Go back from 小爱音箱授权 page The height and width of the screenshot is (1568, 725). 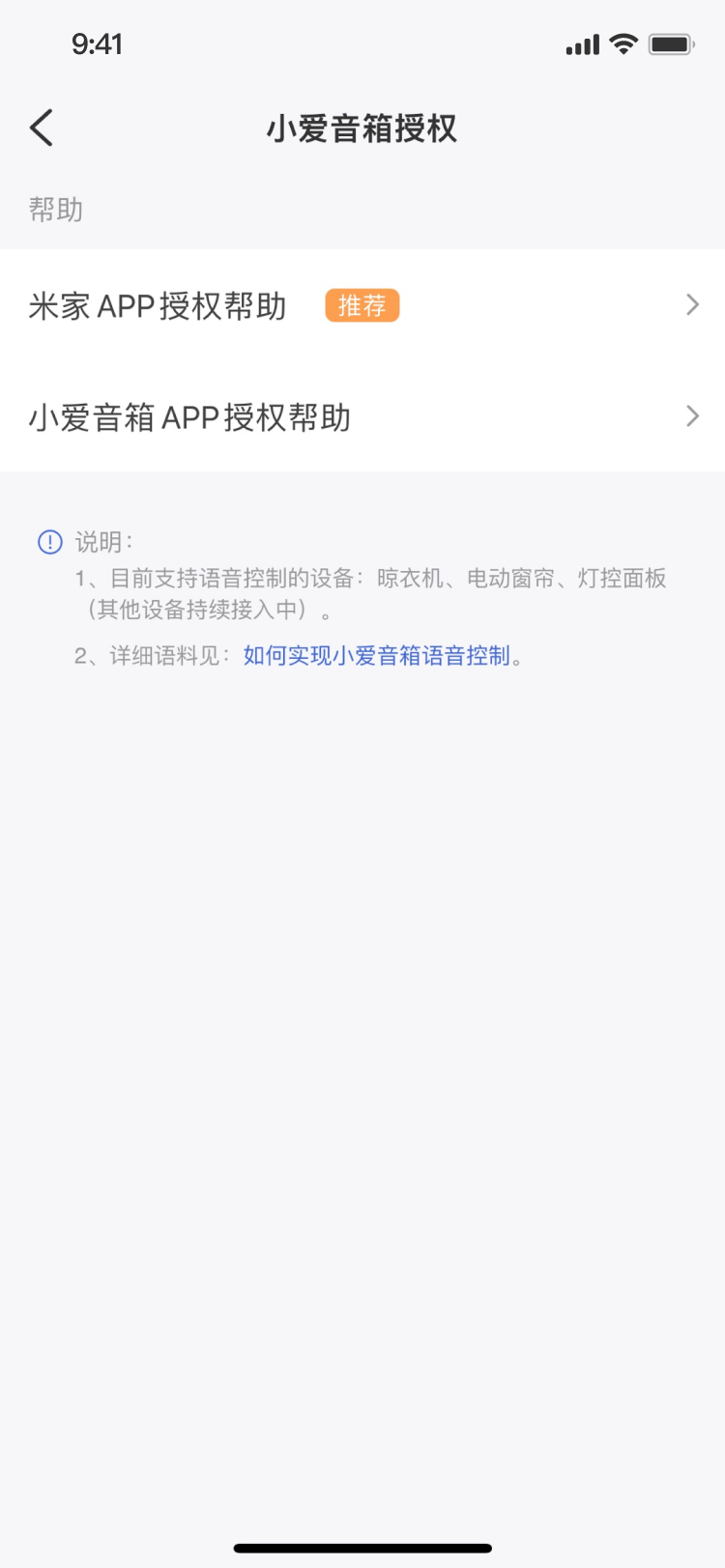pyautogui.click(x=42, y=128)
